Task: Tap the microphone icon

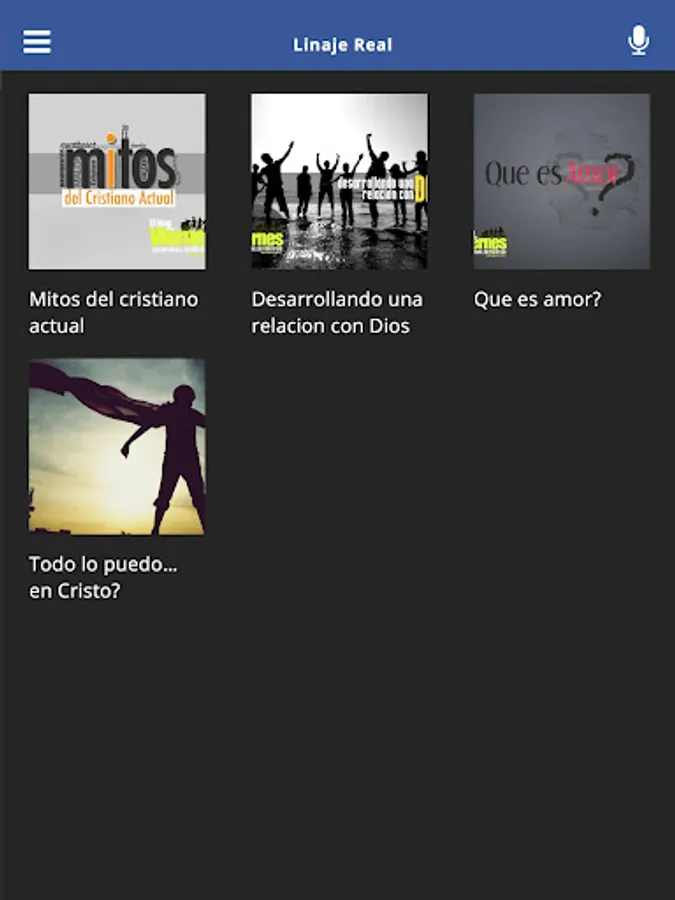Action: coord(638,41)
